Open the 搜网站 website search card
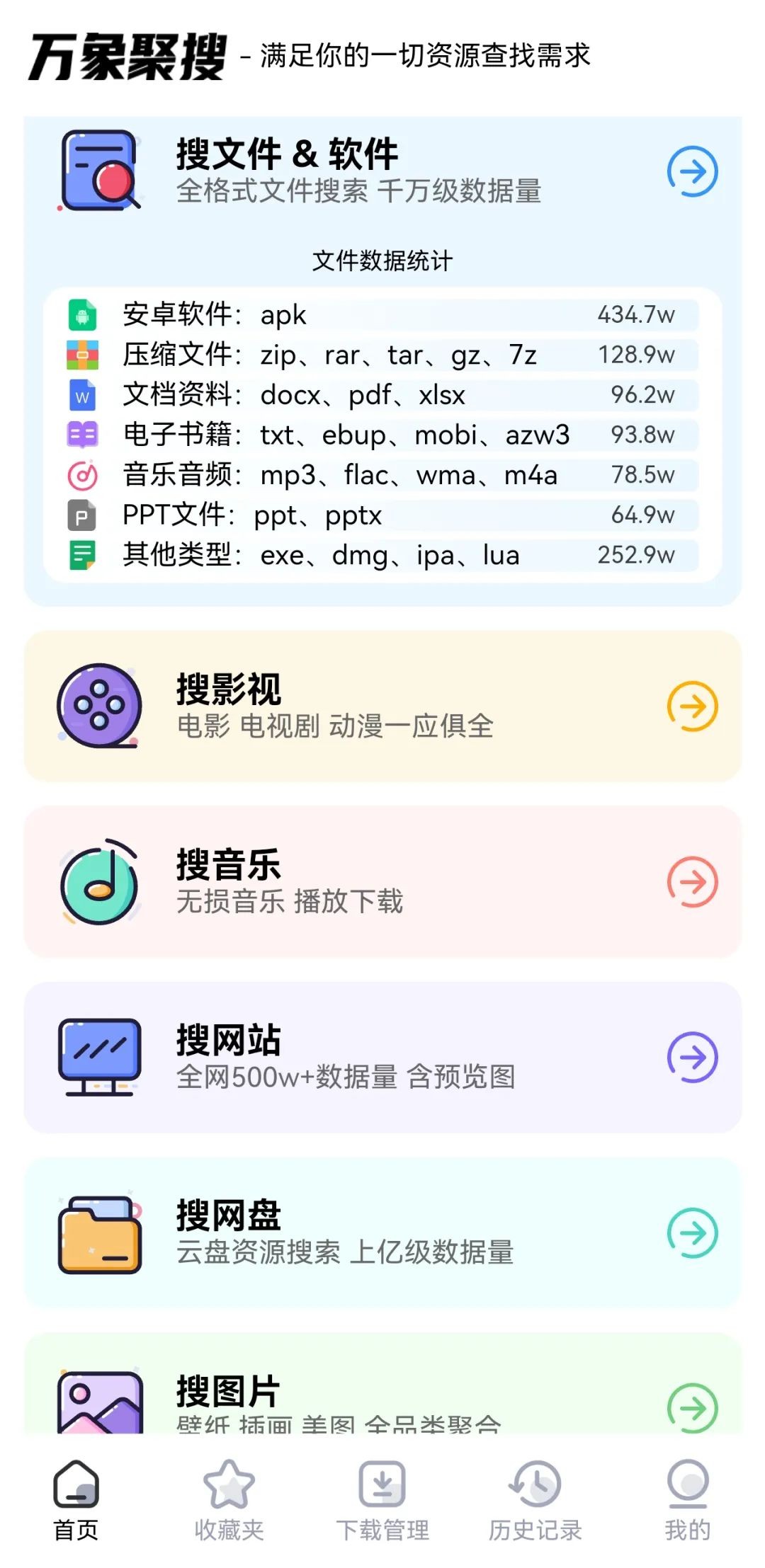 click(382, 1058)
